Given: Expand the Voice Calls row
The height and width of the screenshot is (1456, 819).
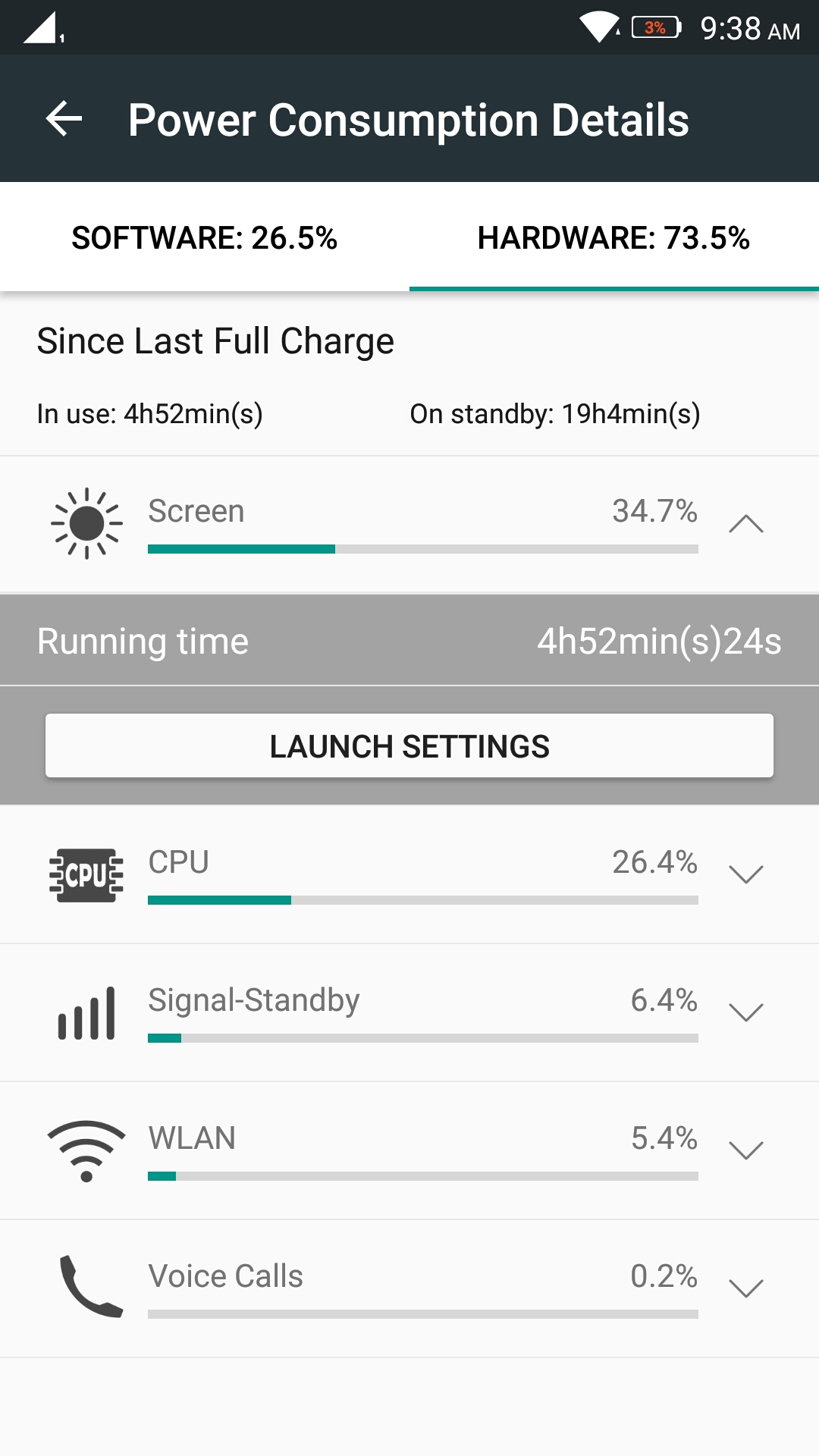Looking at the screenshot, I should pos(745,1288).
